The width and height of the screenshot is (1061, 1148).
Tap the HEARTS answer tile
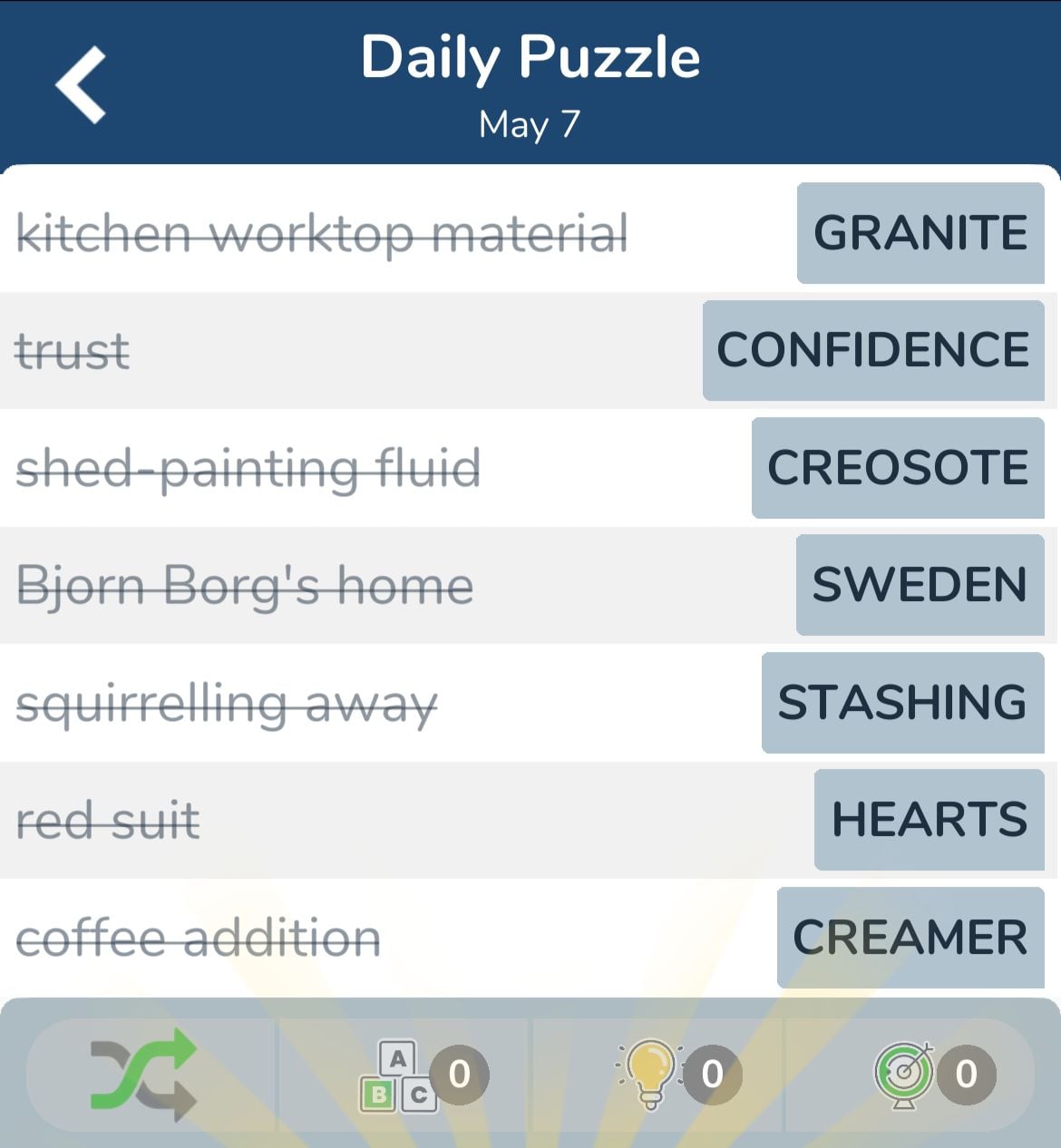point(929,820)
